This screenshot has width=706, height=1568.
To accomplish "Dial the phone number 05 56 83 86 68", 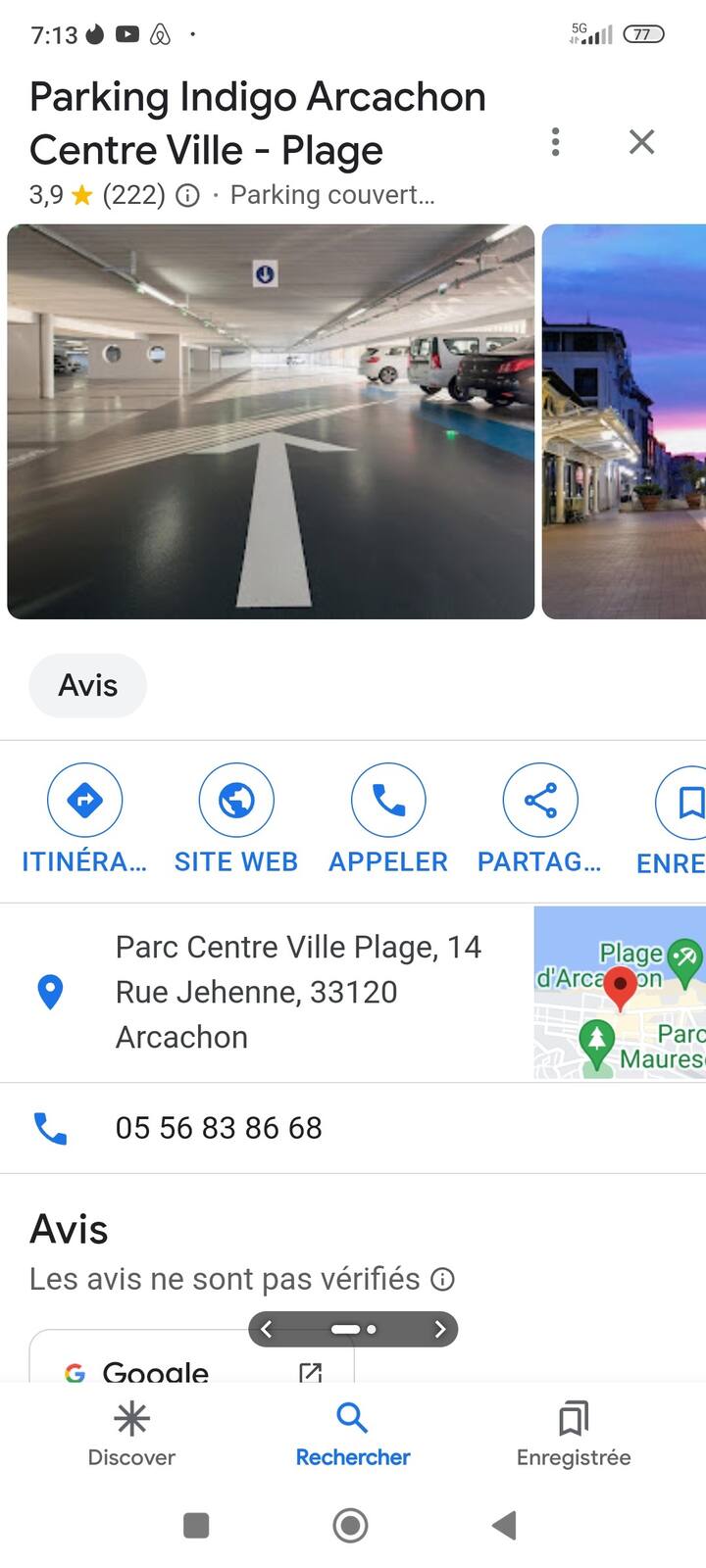I will click(x=219, y=1128).
